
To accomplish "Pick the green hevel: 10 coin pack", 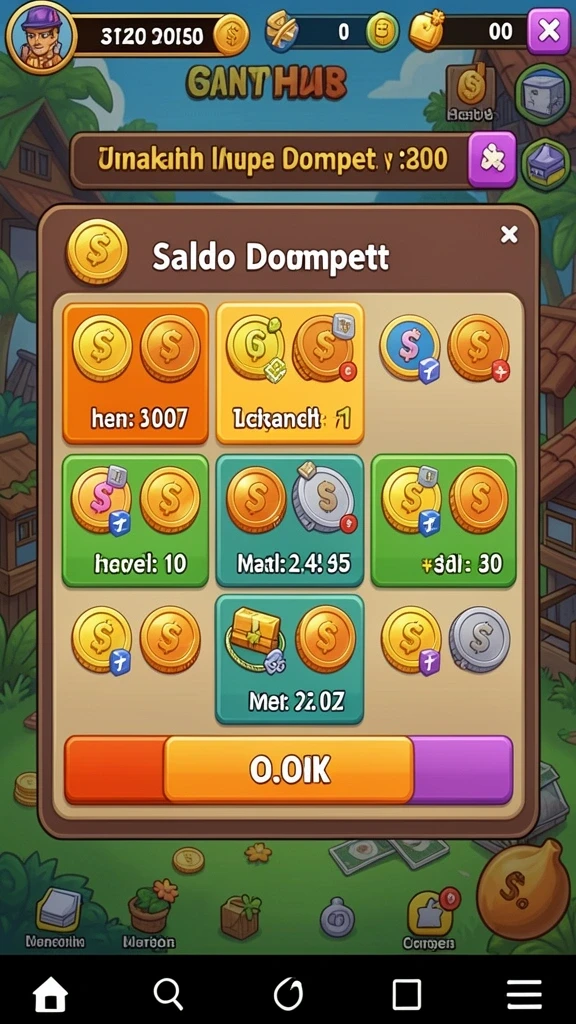I will pyautogui.click(x=136, y=520).
